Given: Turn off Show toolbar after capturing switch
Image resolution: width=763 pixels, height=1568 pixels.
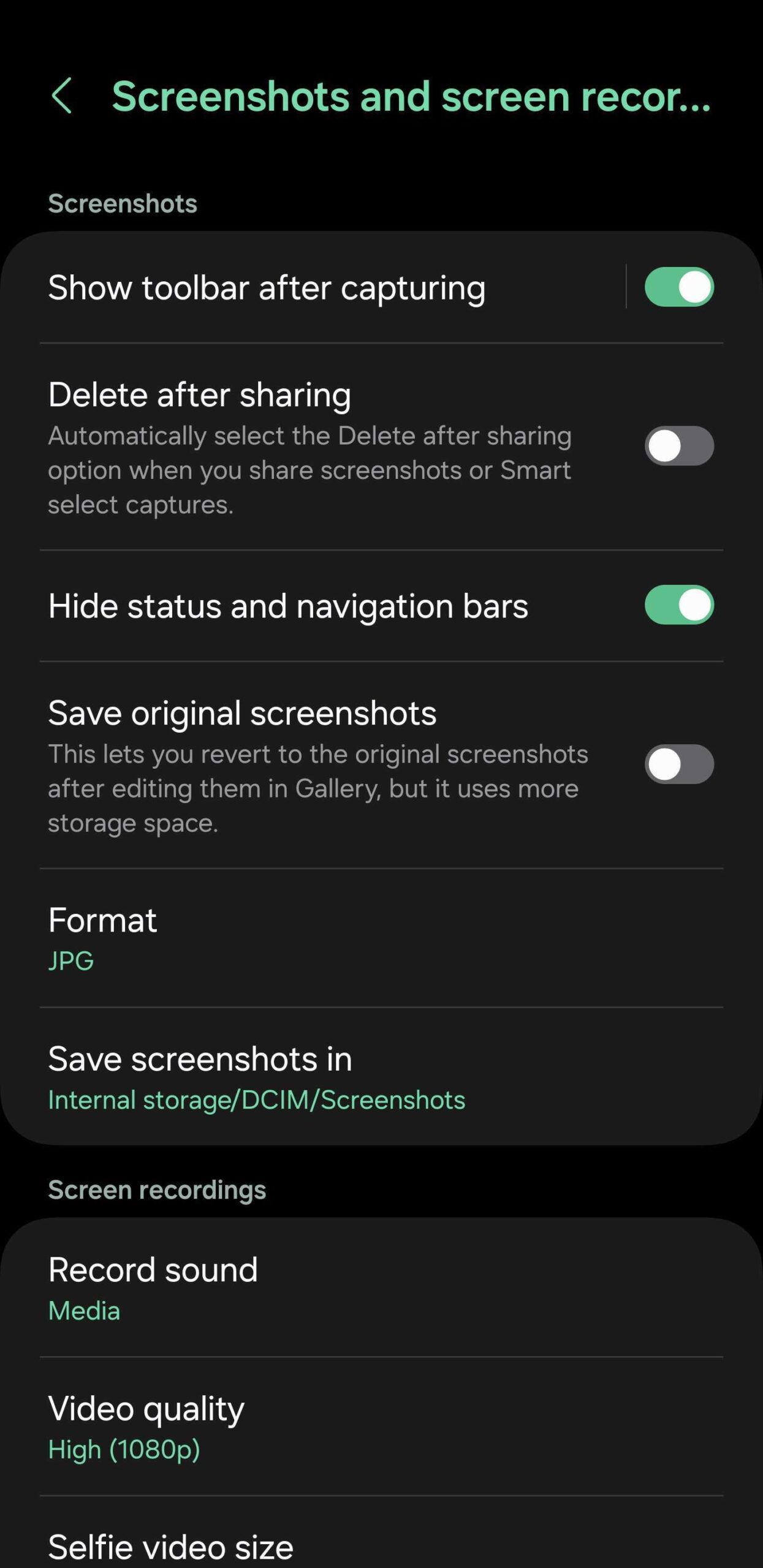Looking at the screenshot, I should click(x=678, y=287).
